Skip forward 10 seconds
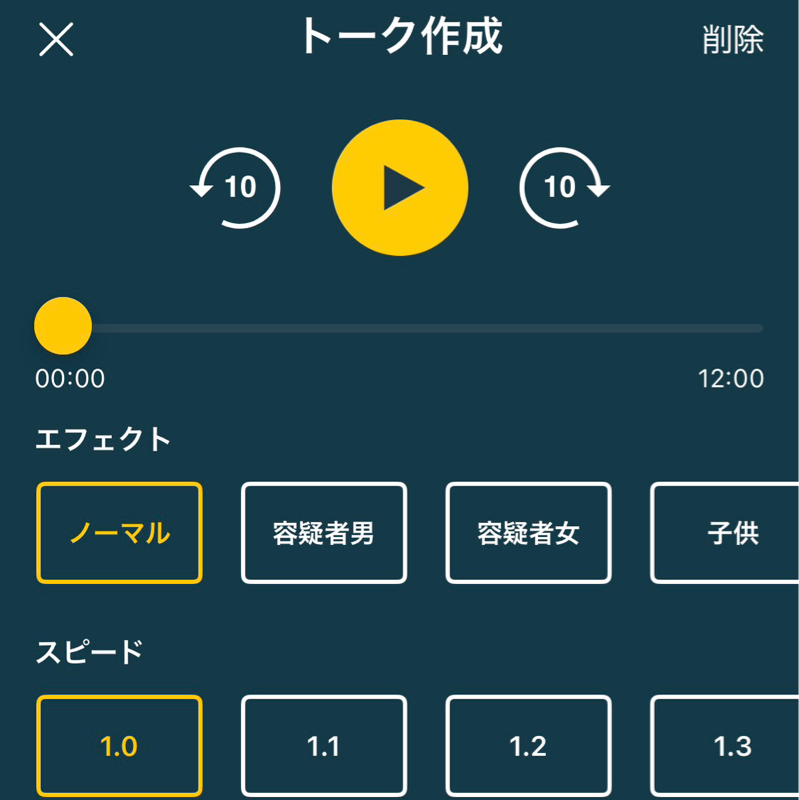Screen dimensions: 799x800 564,187
